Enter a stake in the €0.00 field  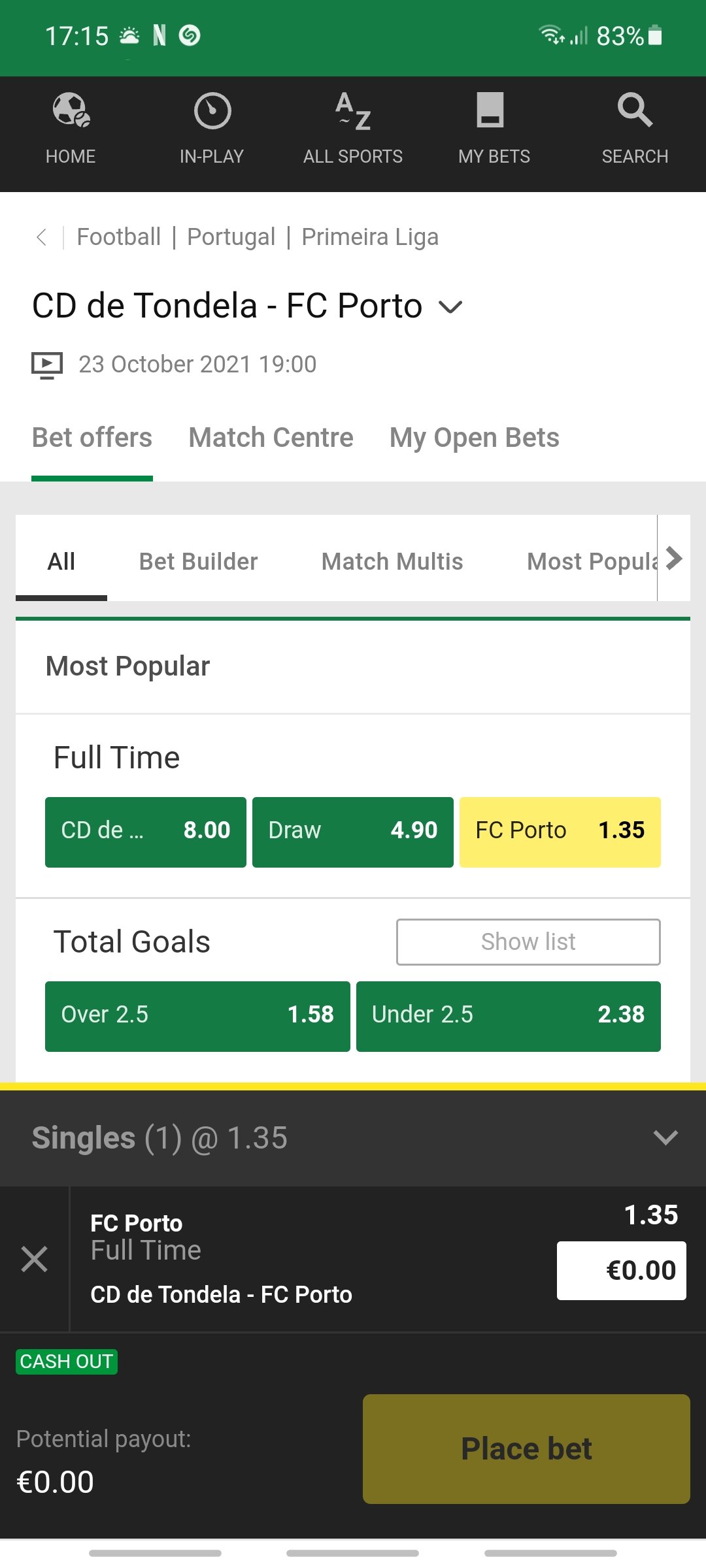[x=622, y=1271]
